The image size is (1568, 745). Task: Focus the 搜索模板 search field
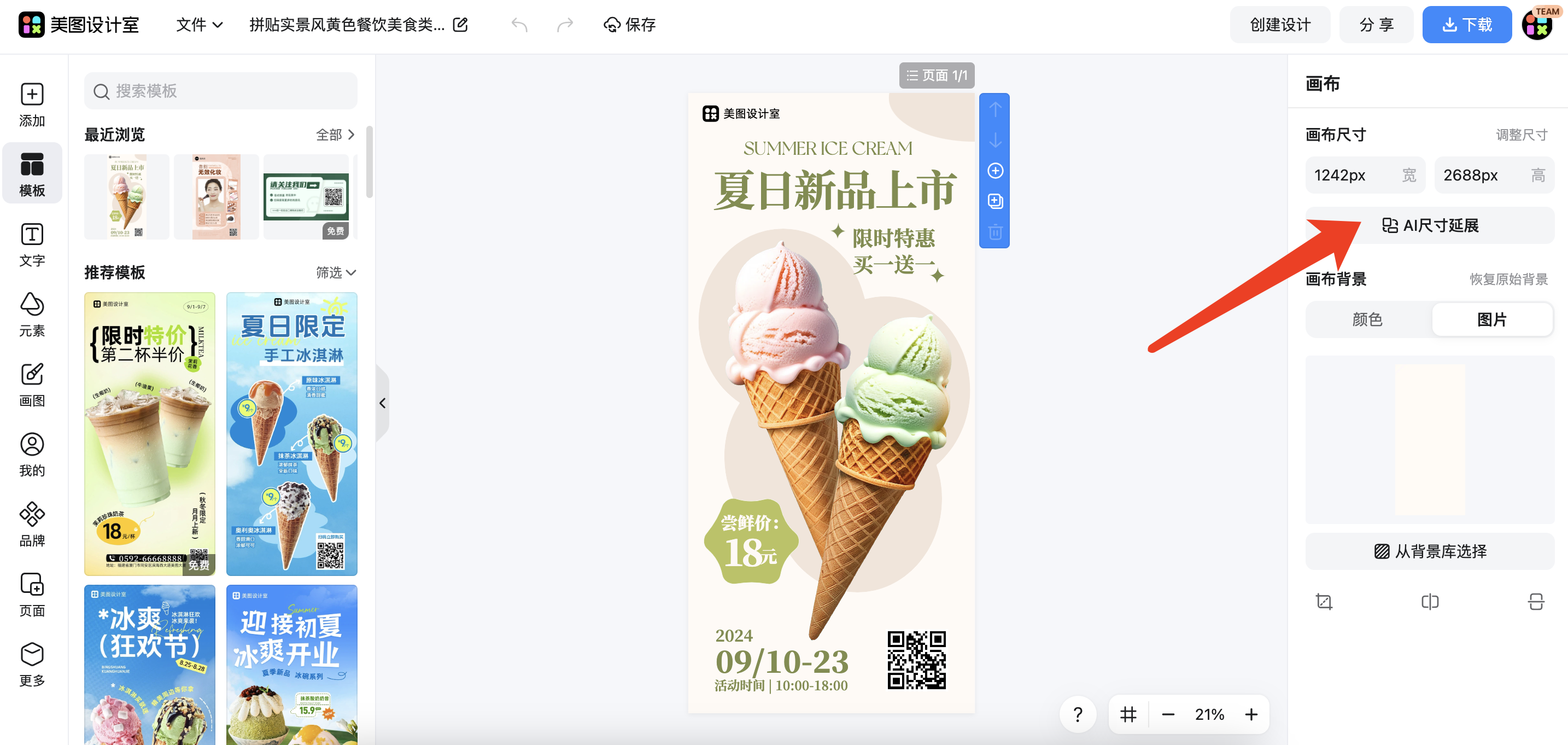[x=220, y=91]
